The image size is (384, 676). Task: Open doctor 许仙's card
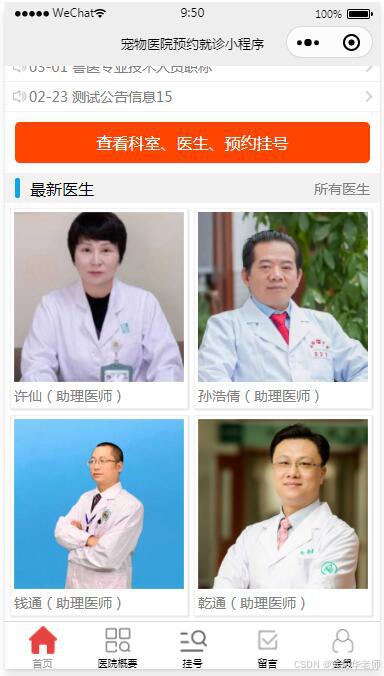click(x=99, y=309)
